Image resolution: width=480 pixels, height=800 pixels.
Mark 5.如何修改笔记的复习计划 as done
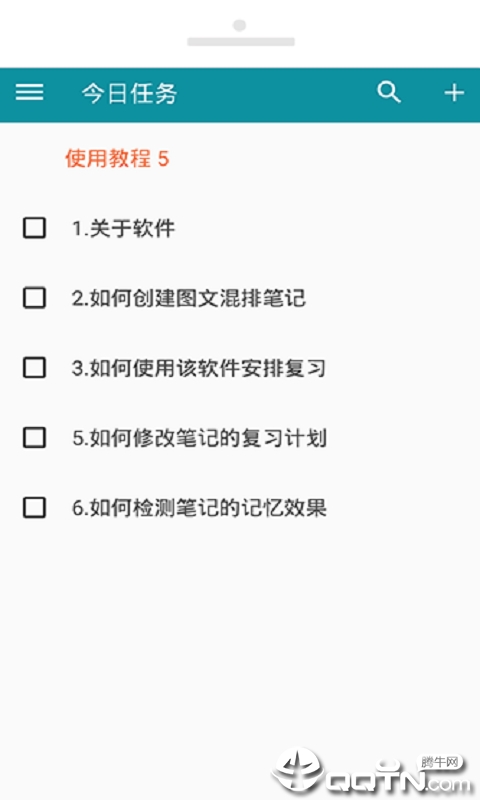coord(34,437)
